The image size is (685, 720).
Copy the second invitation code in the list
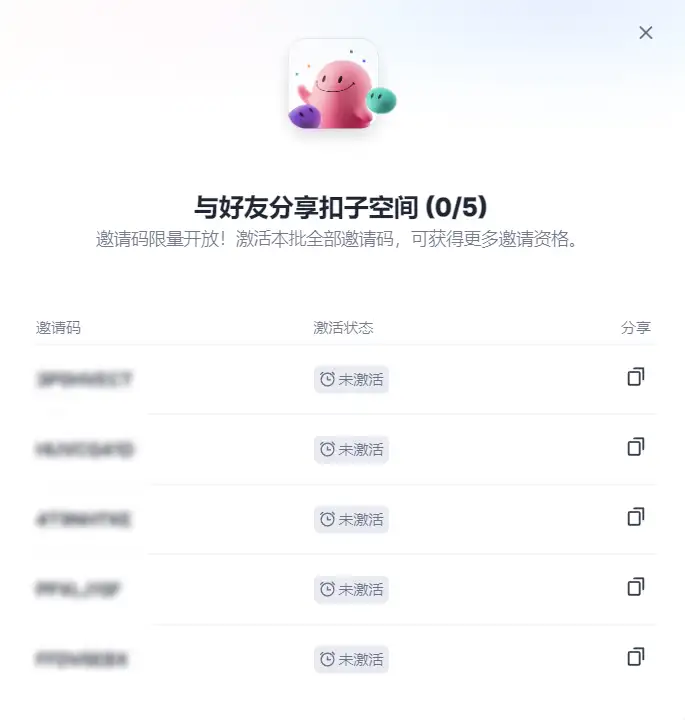tap(635, 447)
